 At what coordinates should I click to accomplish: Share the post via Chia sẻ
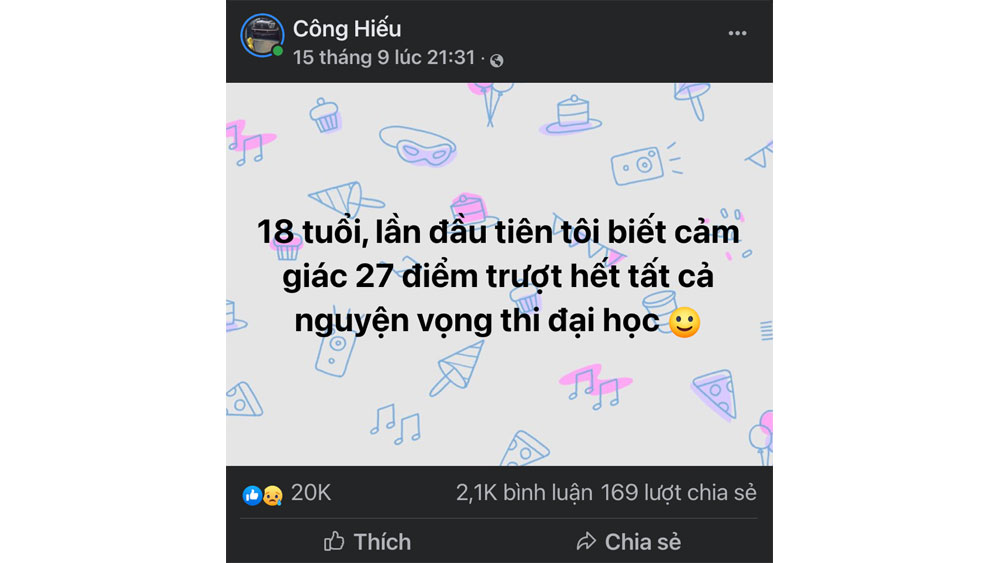(629, 542)
